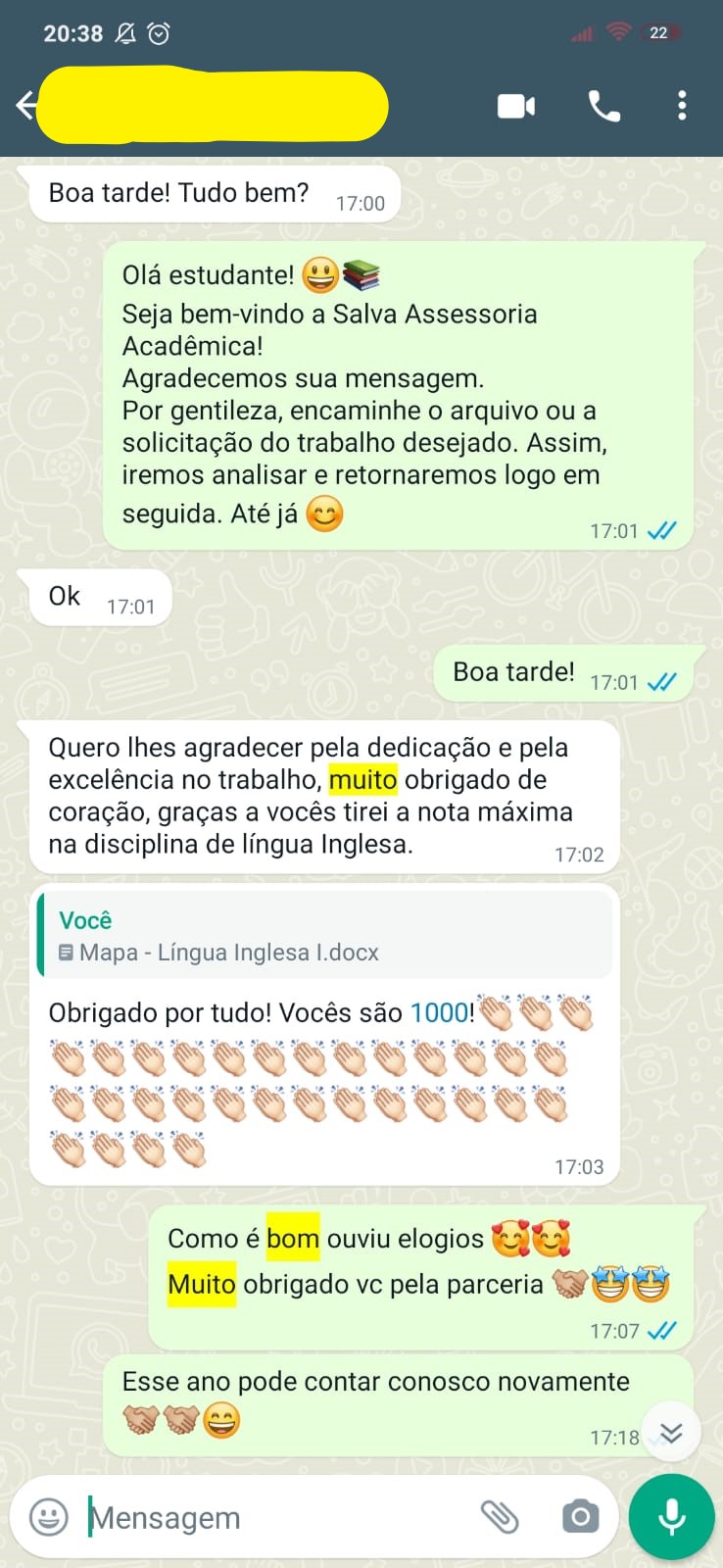Start a video call
The image size is (723, 1568).
coord(516,106)
